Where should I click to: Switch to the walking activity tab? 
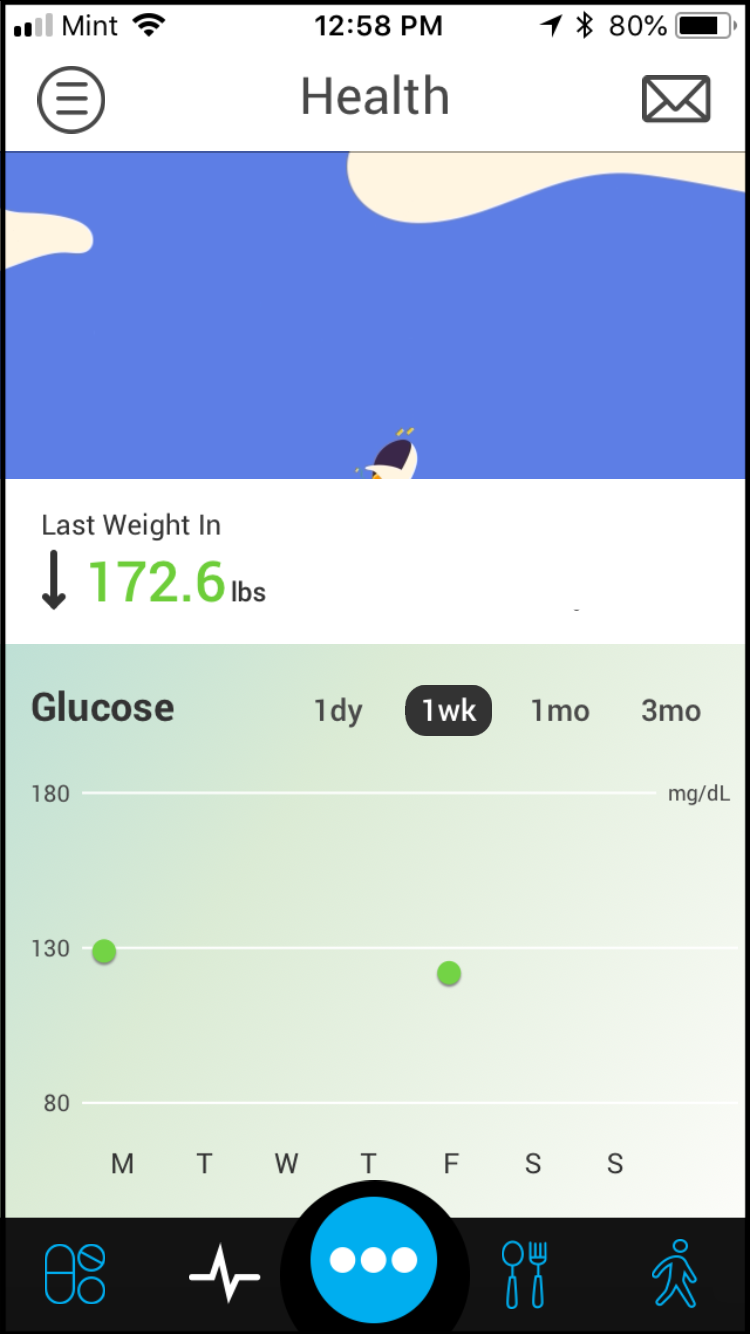[675, 1274]
